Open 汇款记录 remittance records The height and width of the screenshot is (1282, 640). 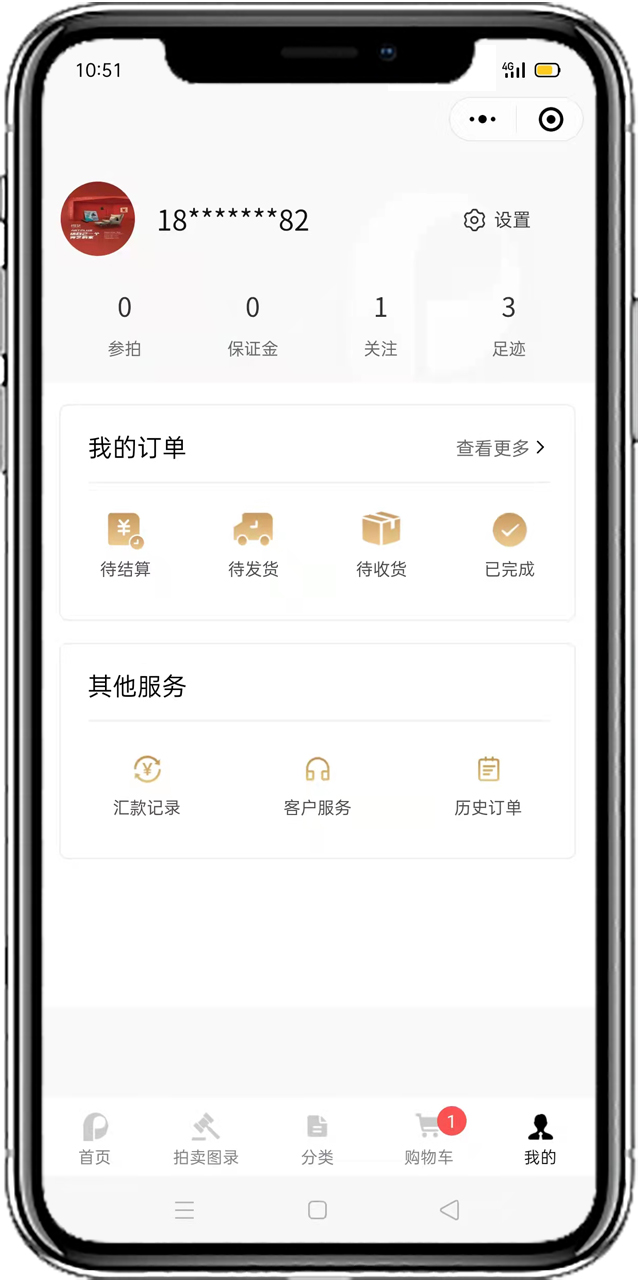click(147, 785)
